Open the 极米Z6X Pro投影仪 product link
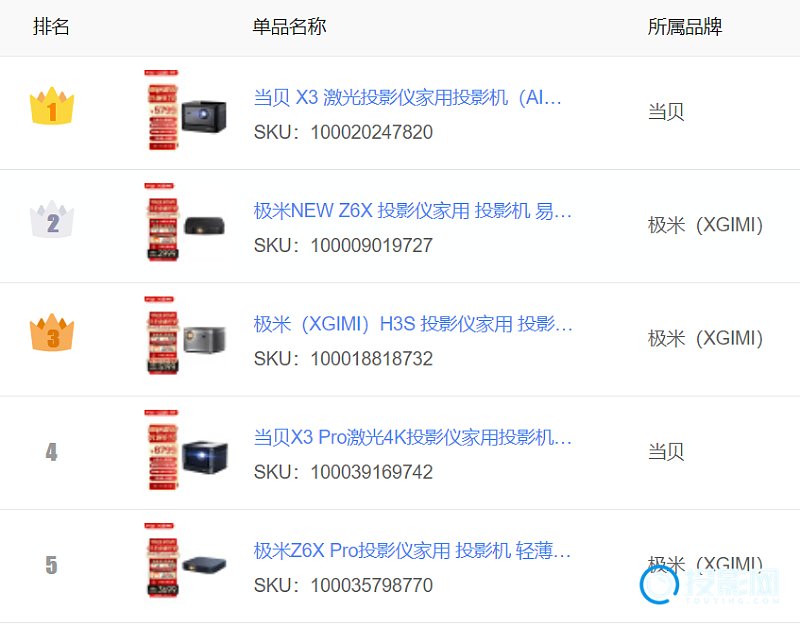Image resolution: width=800 pixels, height=626 pixels. click(412, 551)
